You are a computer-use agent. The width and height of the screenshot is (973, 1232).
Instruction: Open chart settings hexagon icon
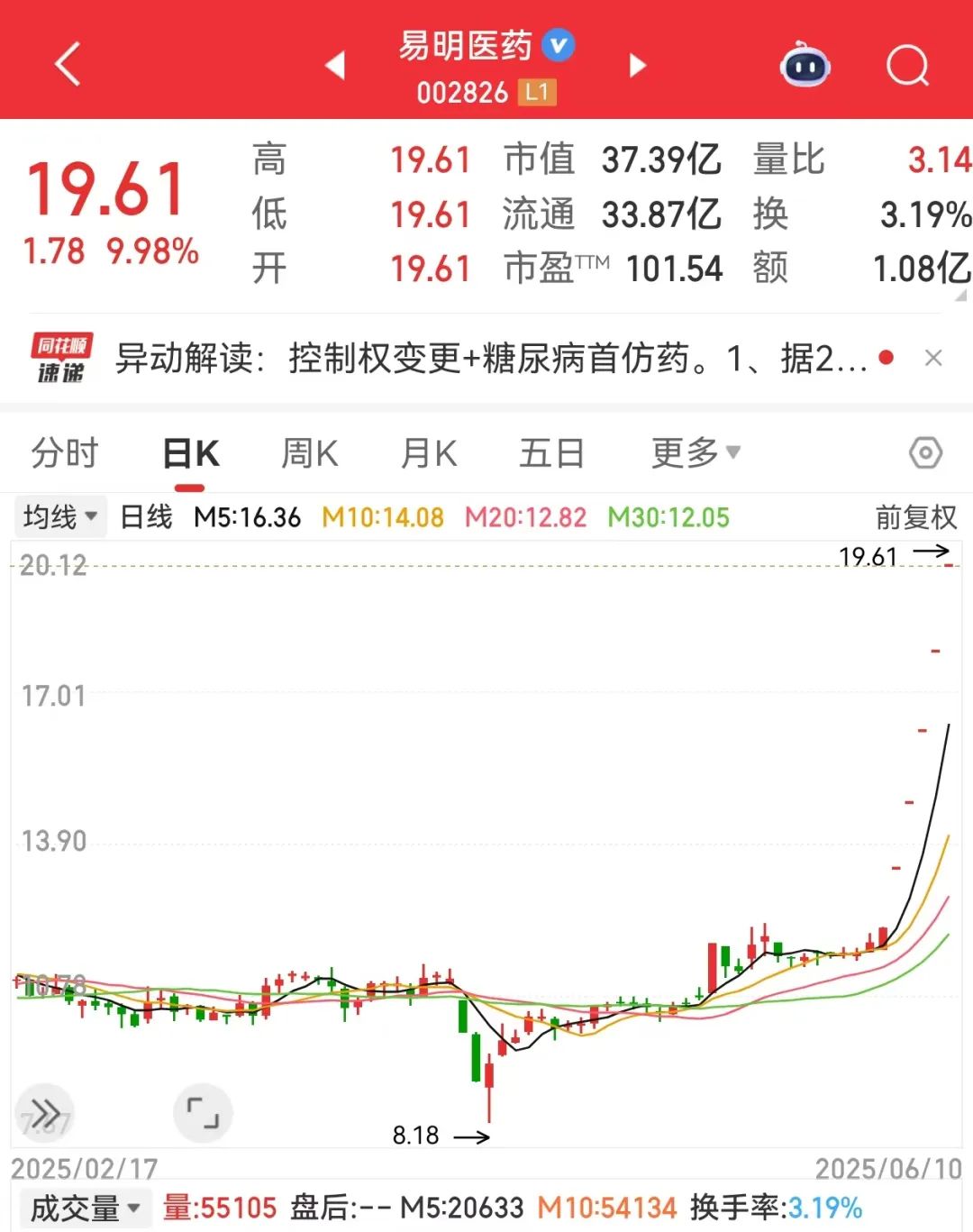[925, 452]
